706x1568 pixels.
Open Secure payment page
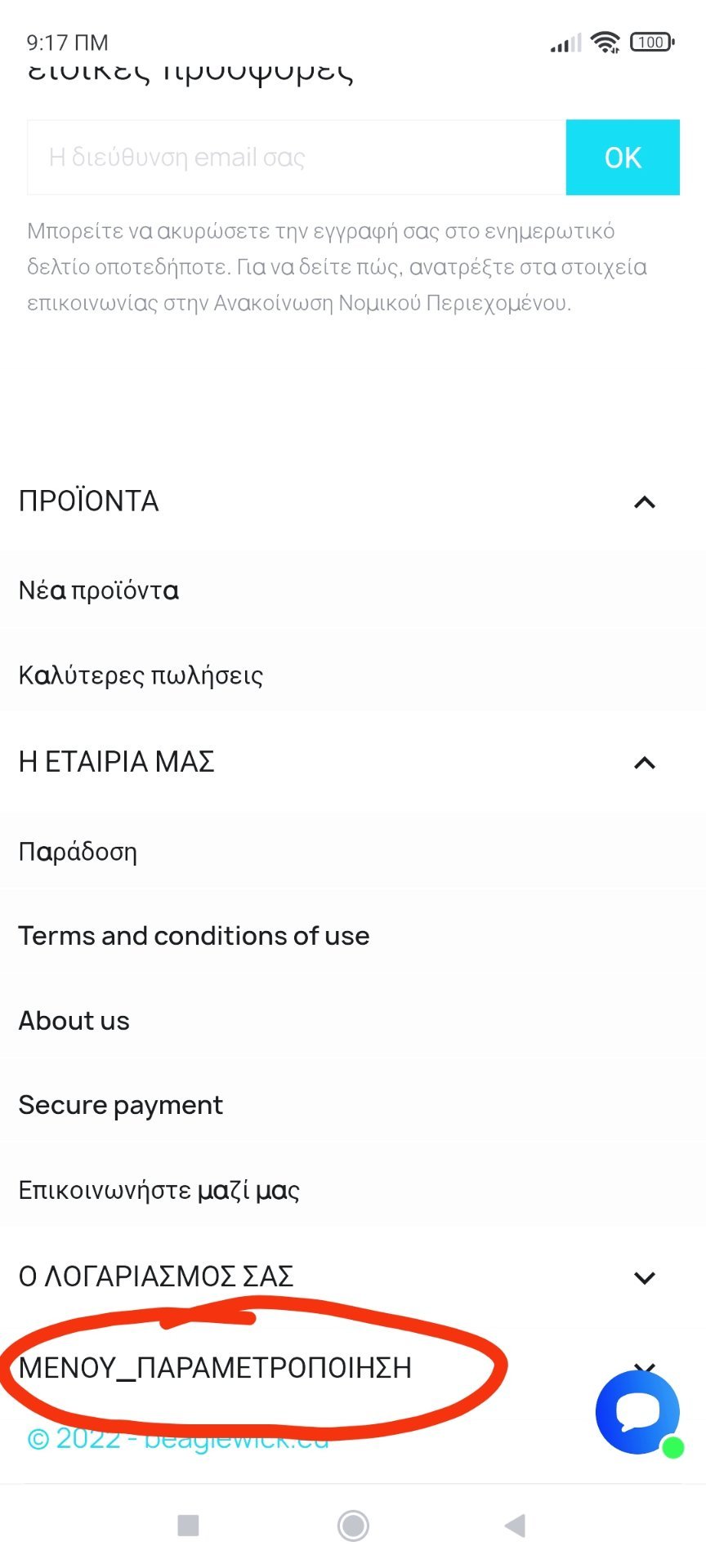click(120, 1105)
